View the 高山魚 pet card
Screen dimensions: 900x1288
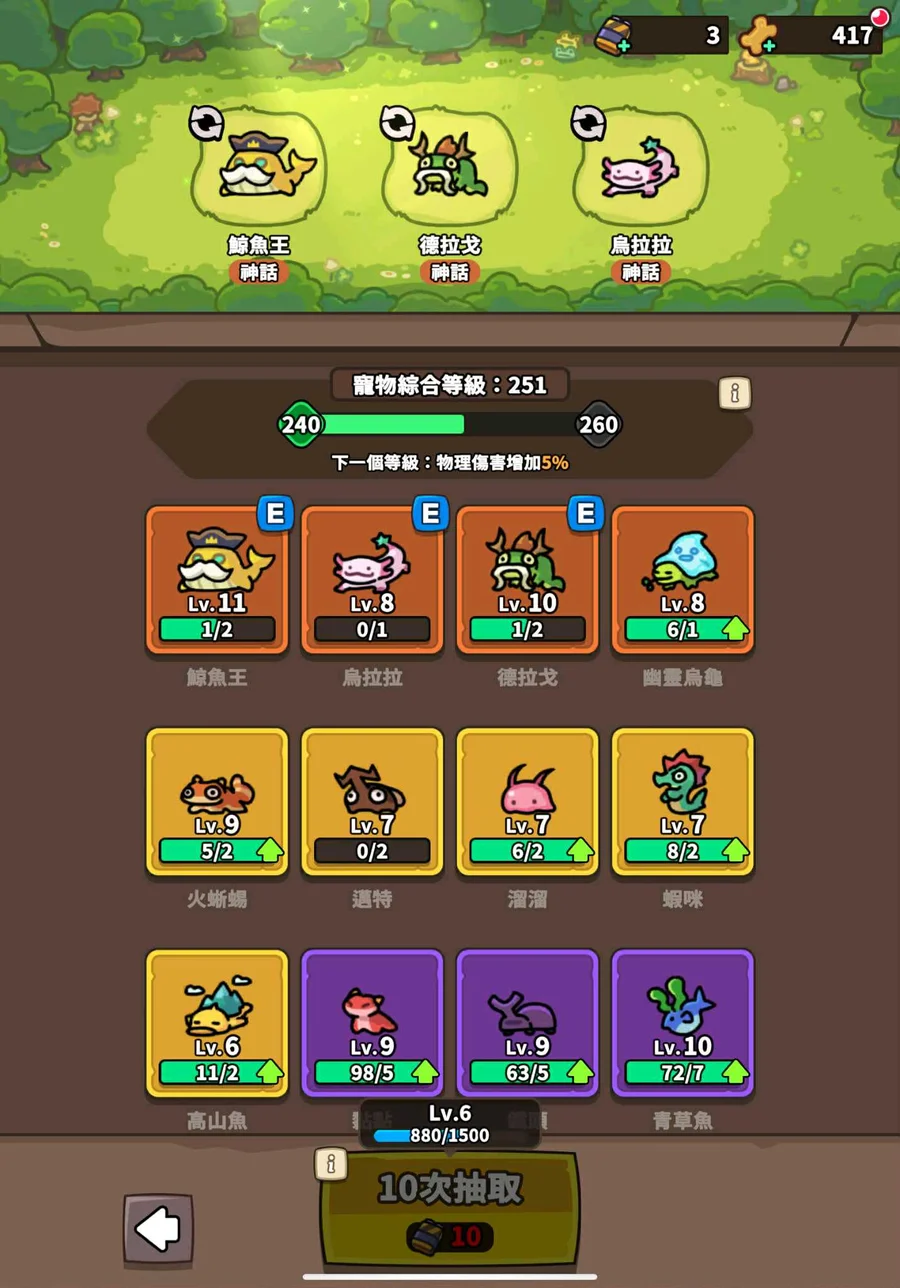[x=217, y=1022]
